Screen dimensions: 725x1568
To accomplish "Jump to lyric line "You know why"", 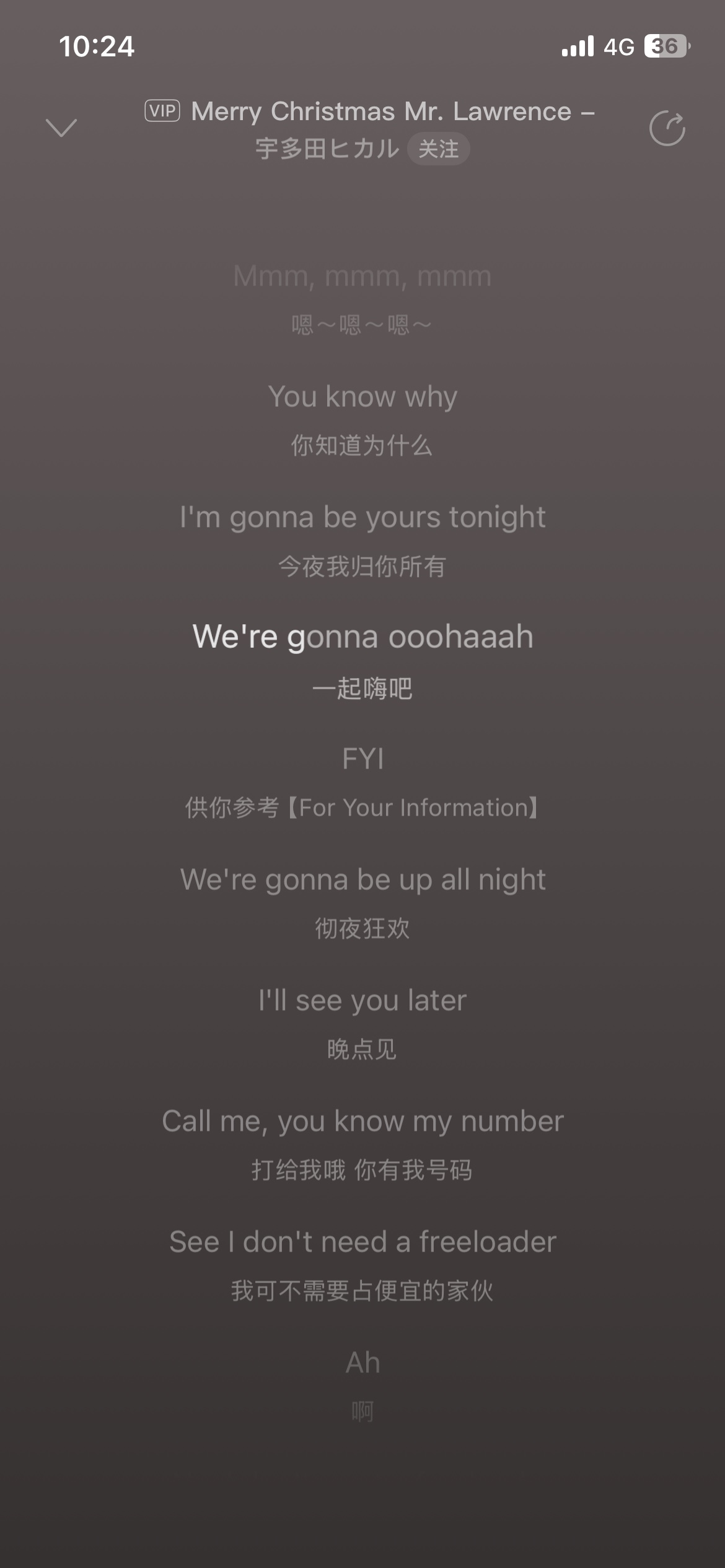I will coord(362,397).
